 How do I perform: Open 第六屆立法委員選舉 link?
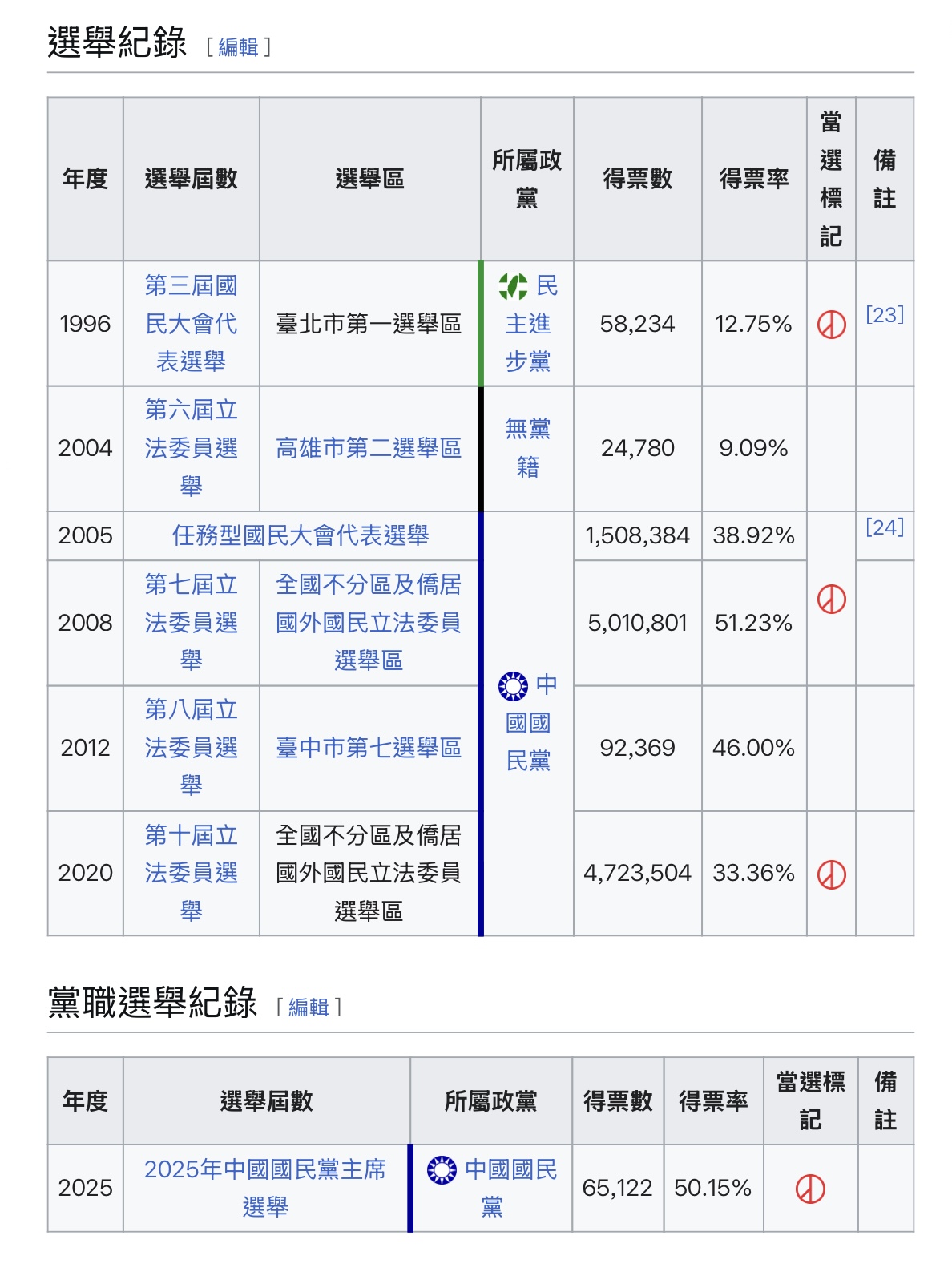(191, 448)
